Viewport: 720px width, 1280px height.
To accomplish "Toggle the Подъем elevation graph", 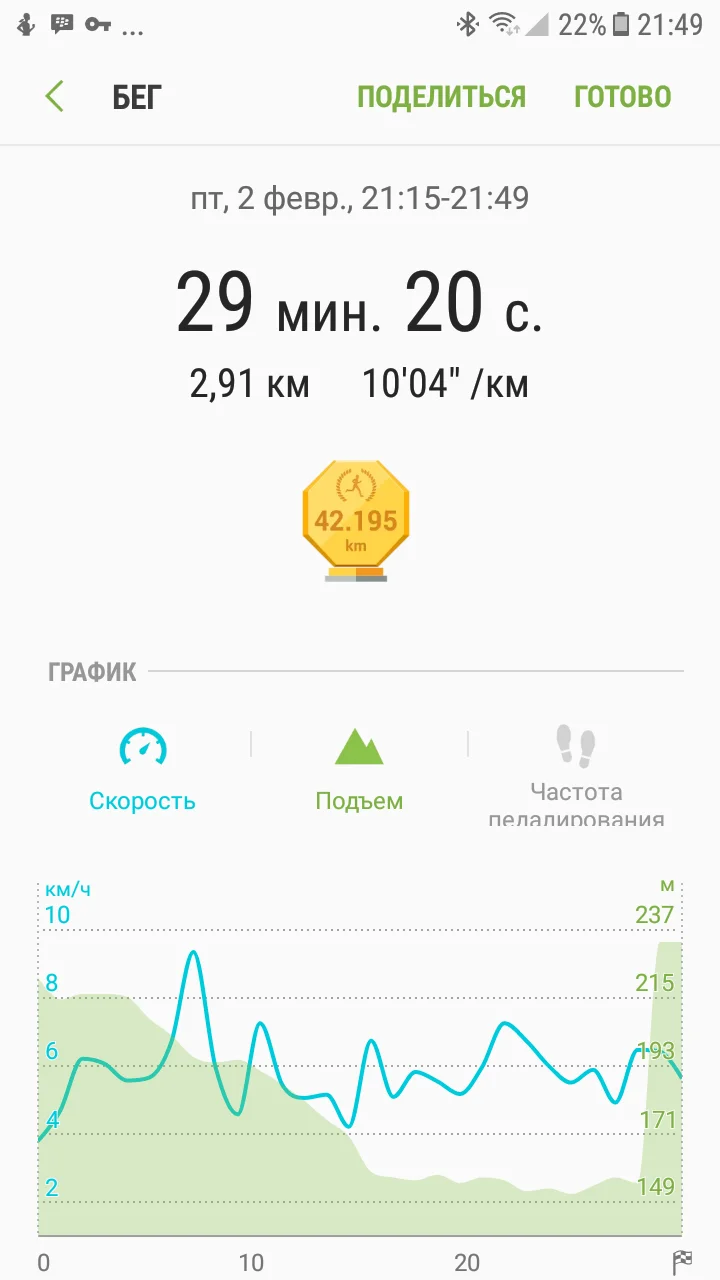I will point(359,769).
